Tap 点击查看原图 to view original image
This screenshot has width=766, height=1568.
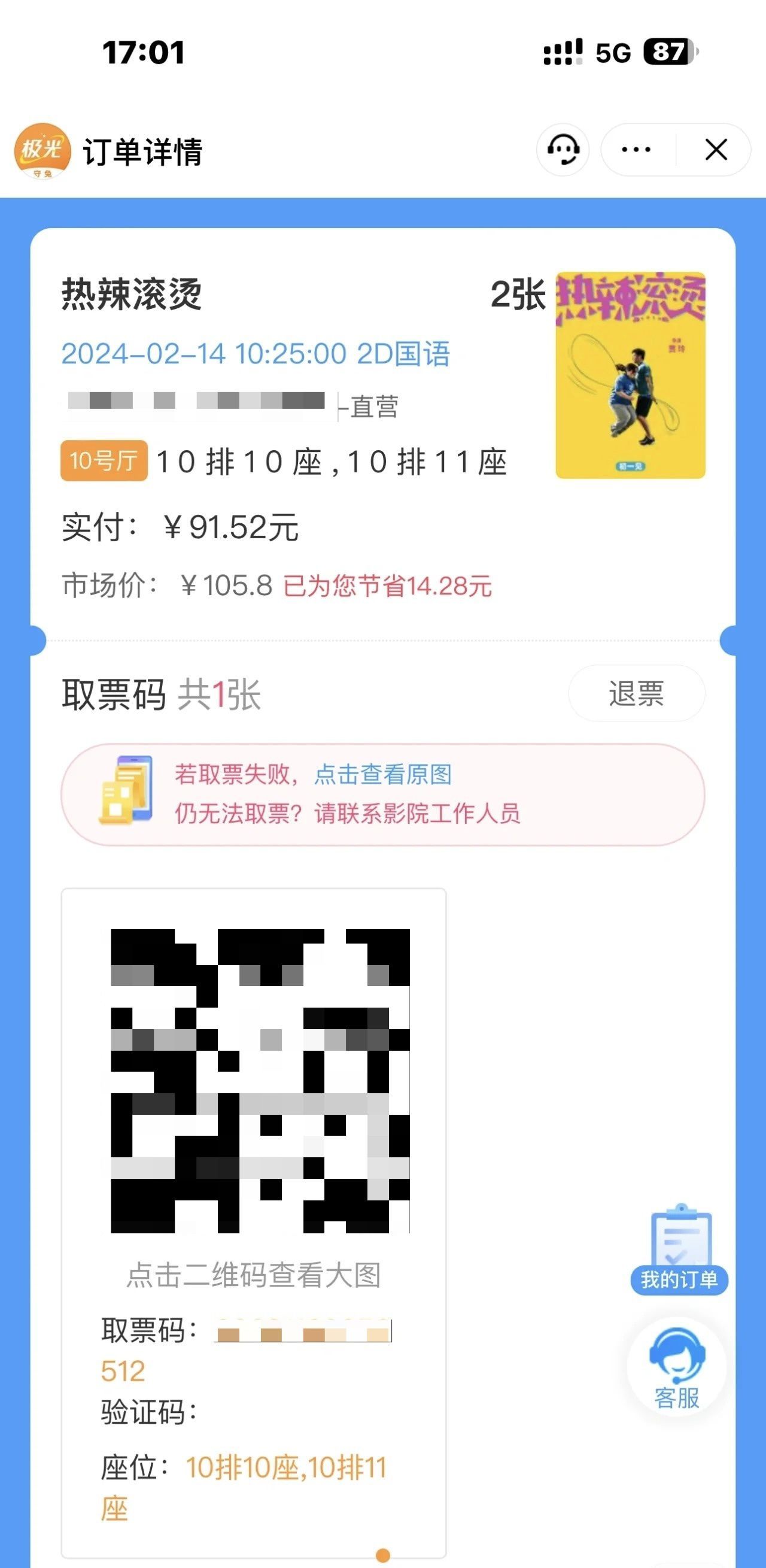382,774
